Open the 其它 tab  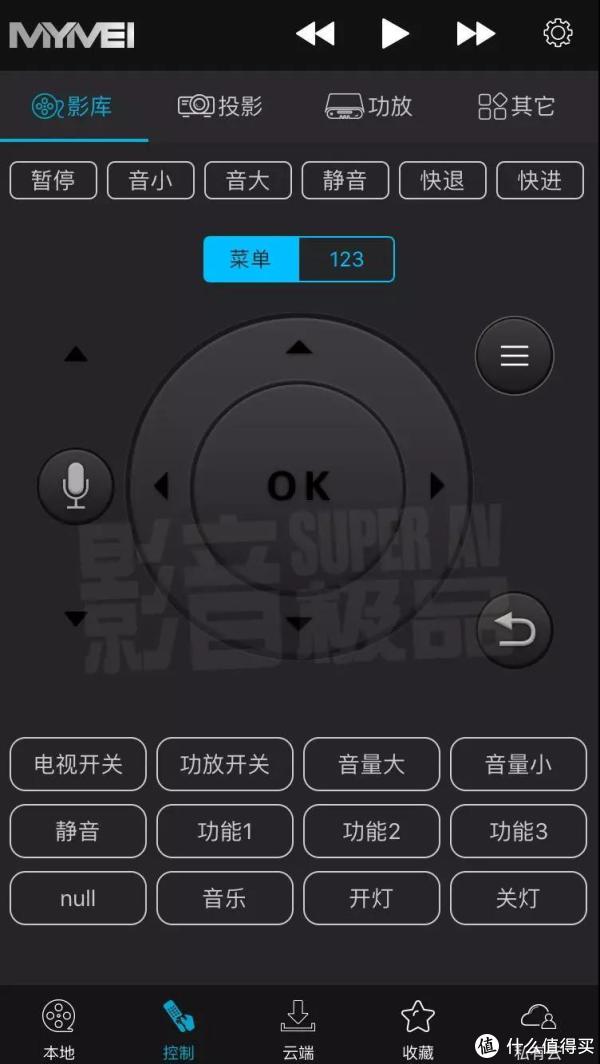(x=516, y=106)
